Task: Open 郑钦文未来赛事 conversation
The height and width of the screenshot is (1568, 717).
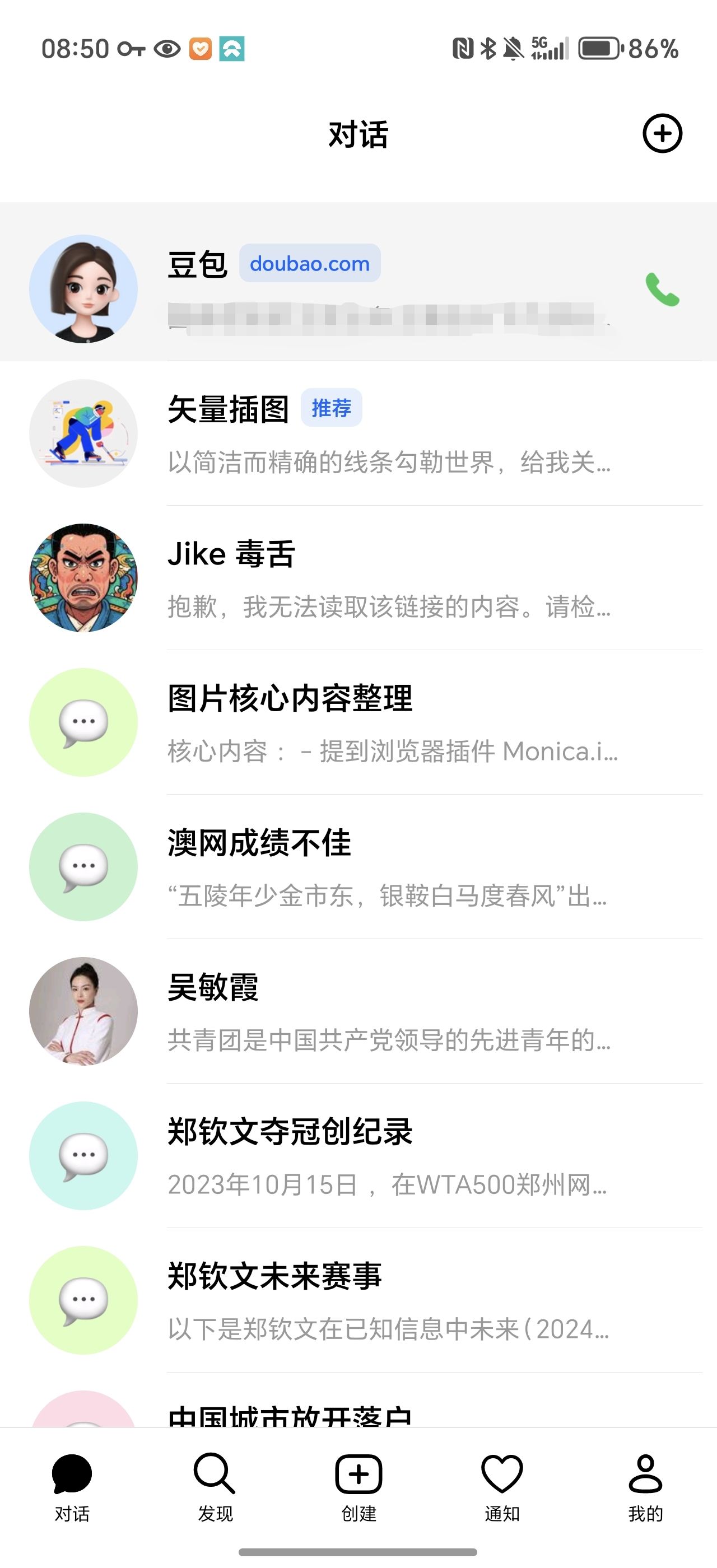Action: 365,1301
